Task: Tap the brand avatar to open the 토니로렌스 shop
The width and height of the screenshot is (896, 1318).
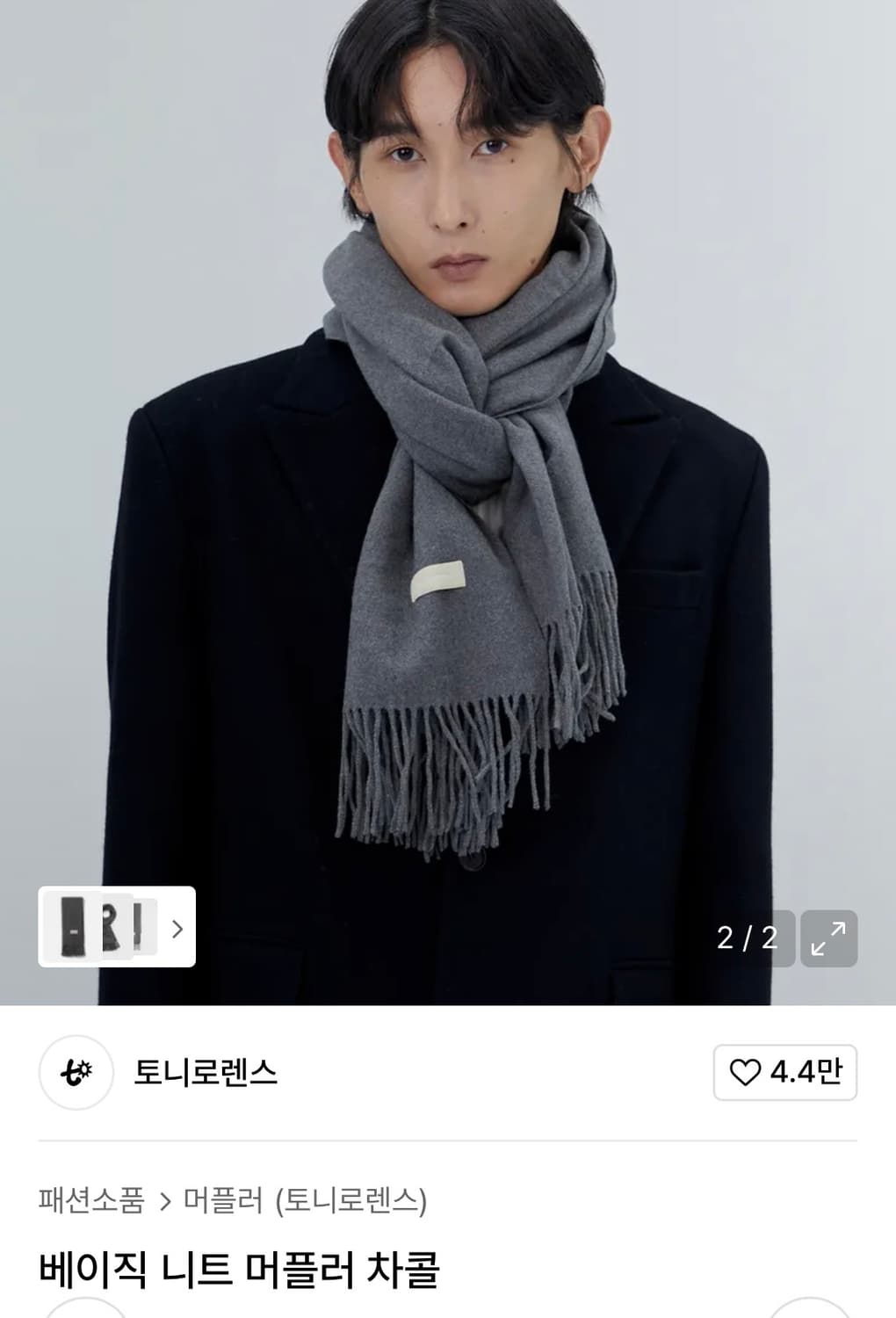Action: pyautogui.click(x=75, y=1074)
